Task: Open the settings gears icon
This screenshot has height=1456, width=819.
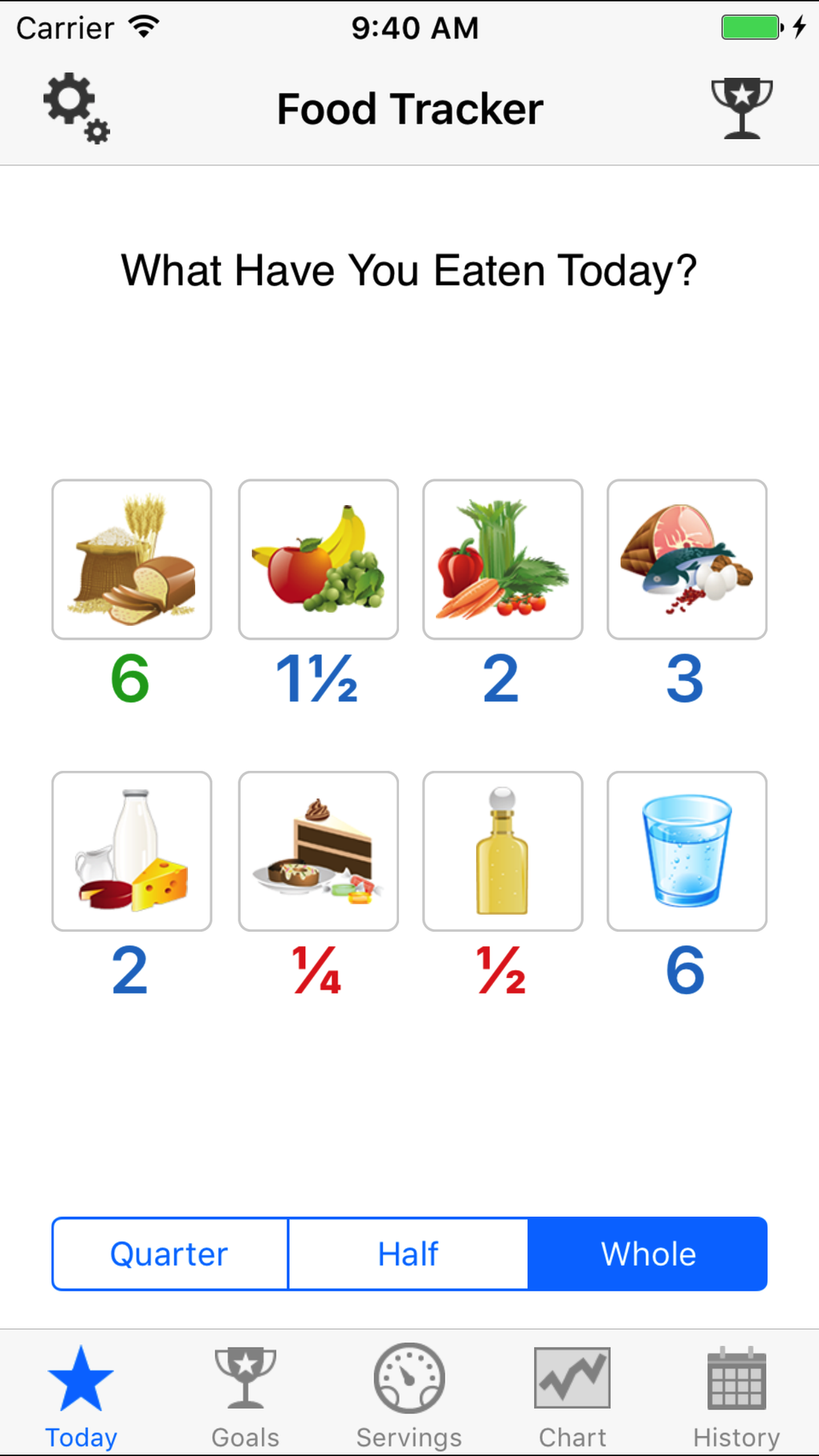Action: pyautogui.click(x=76, y=108)
